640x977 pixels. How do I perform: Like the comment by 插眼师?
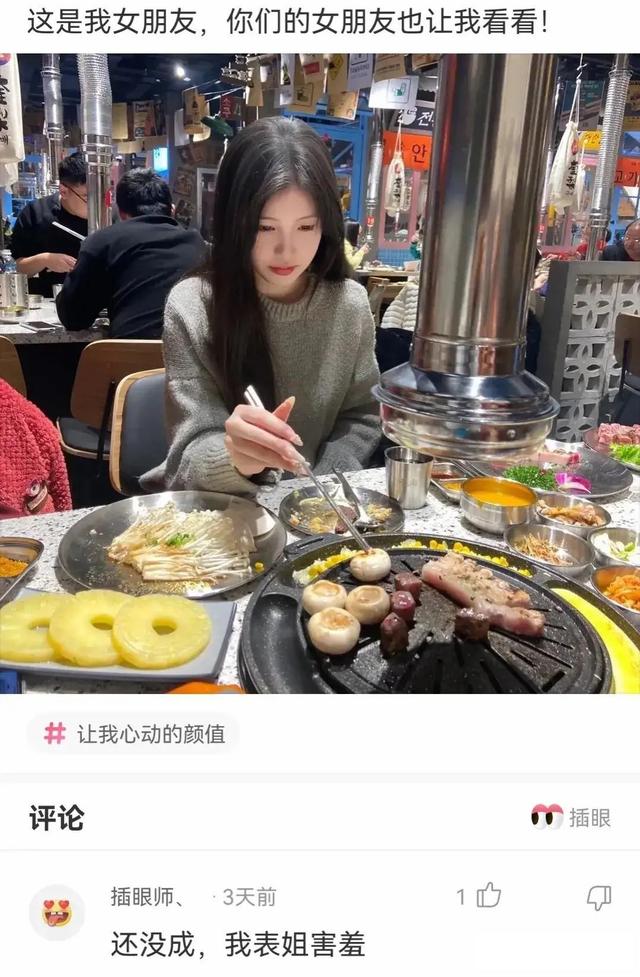[488, 896]
